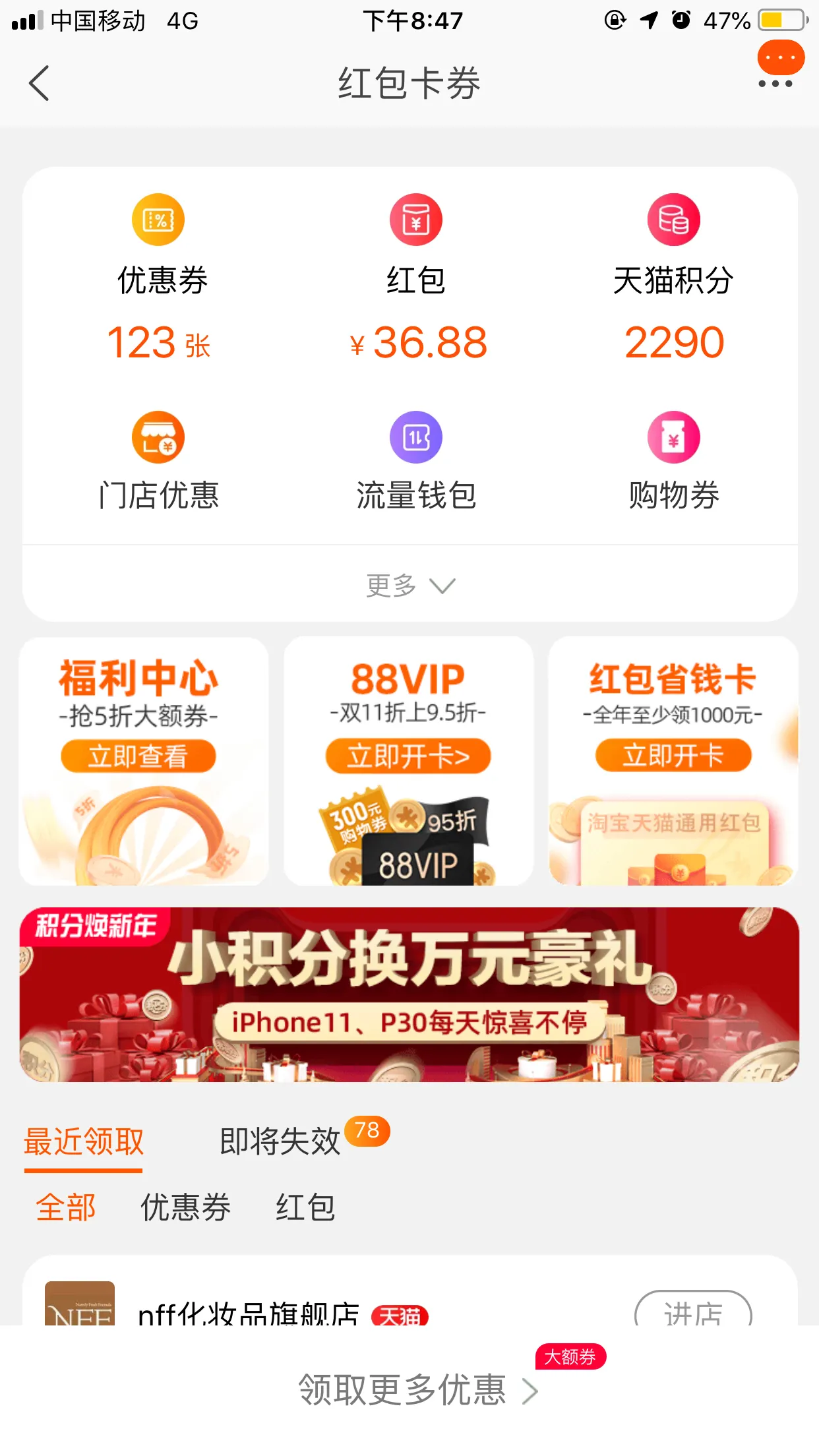Tap 立即开卡 on 红包省钱卡 card

tap(672, 756)
